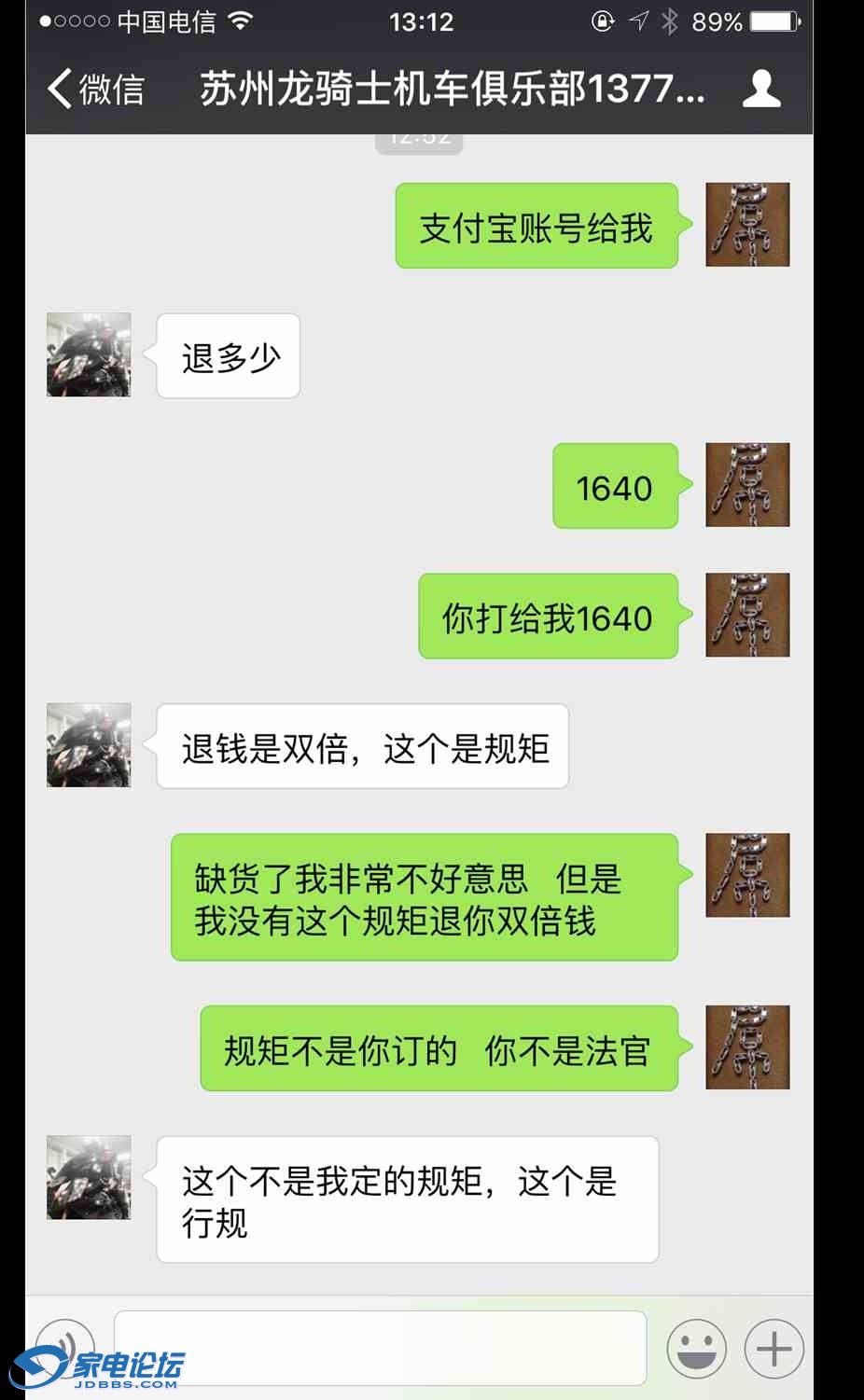Open the sender avatar beside 退多少
The height and width of the screenshot is (1400, 864).
(89, 355)
